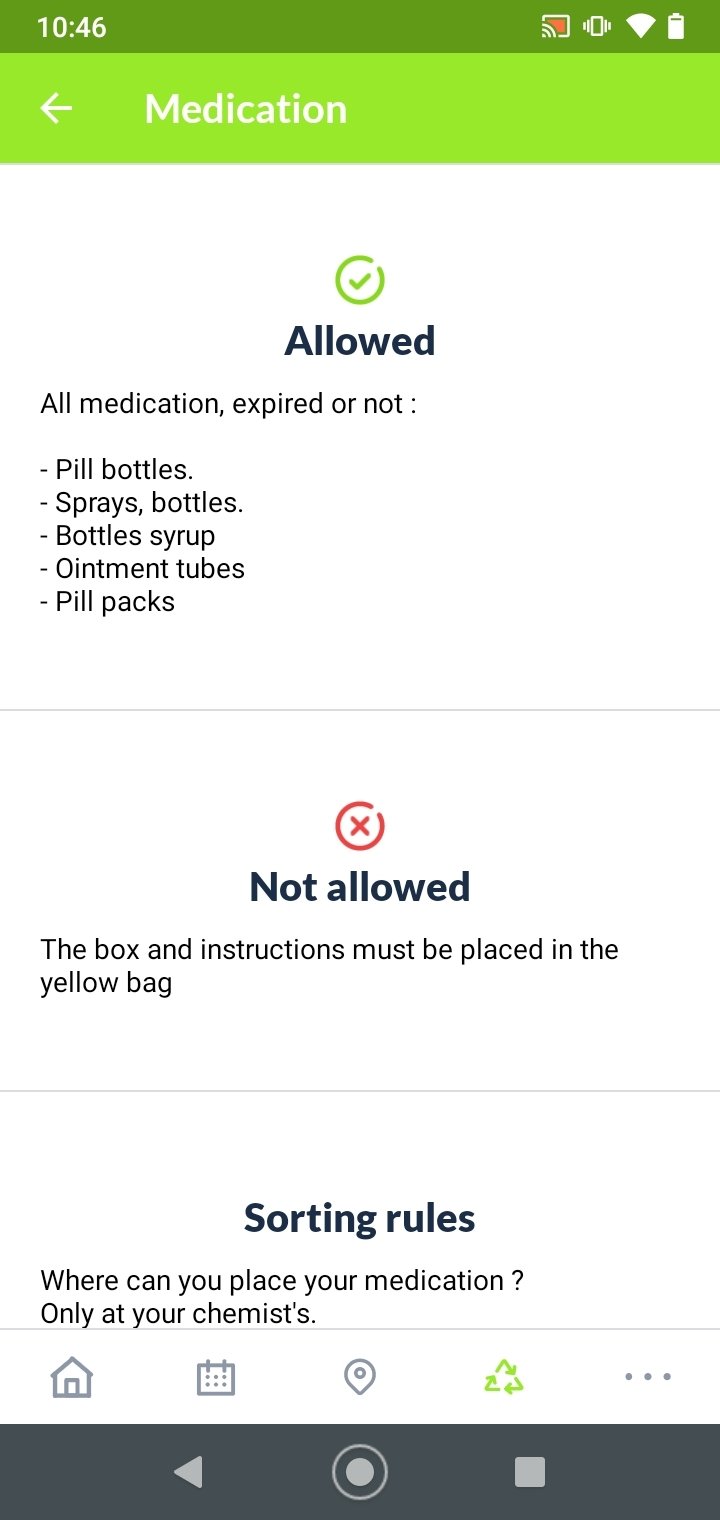Screen dimensions: 720x1520
Task: Select the recycling sorting tab
Action: [504, 1378]
